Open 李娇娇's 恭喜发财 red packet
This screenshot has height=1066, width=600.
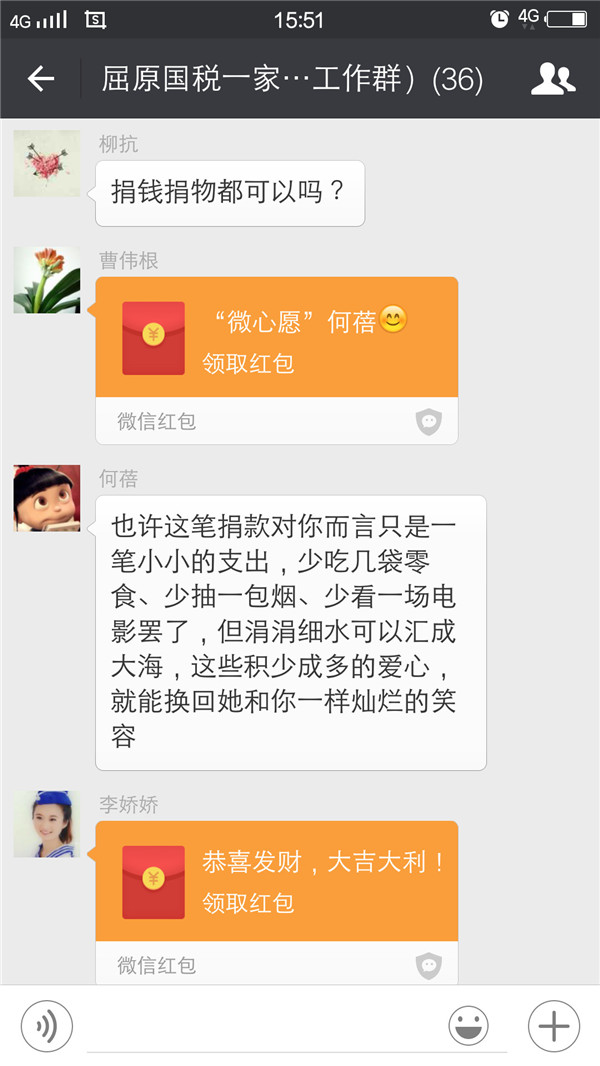click(x=277, y=880)
